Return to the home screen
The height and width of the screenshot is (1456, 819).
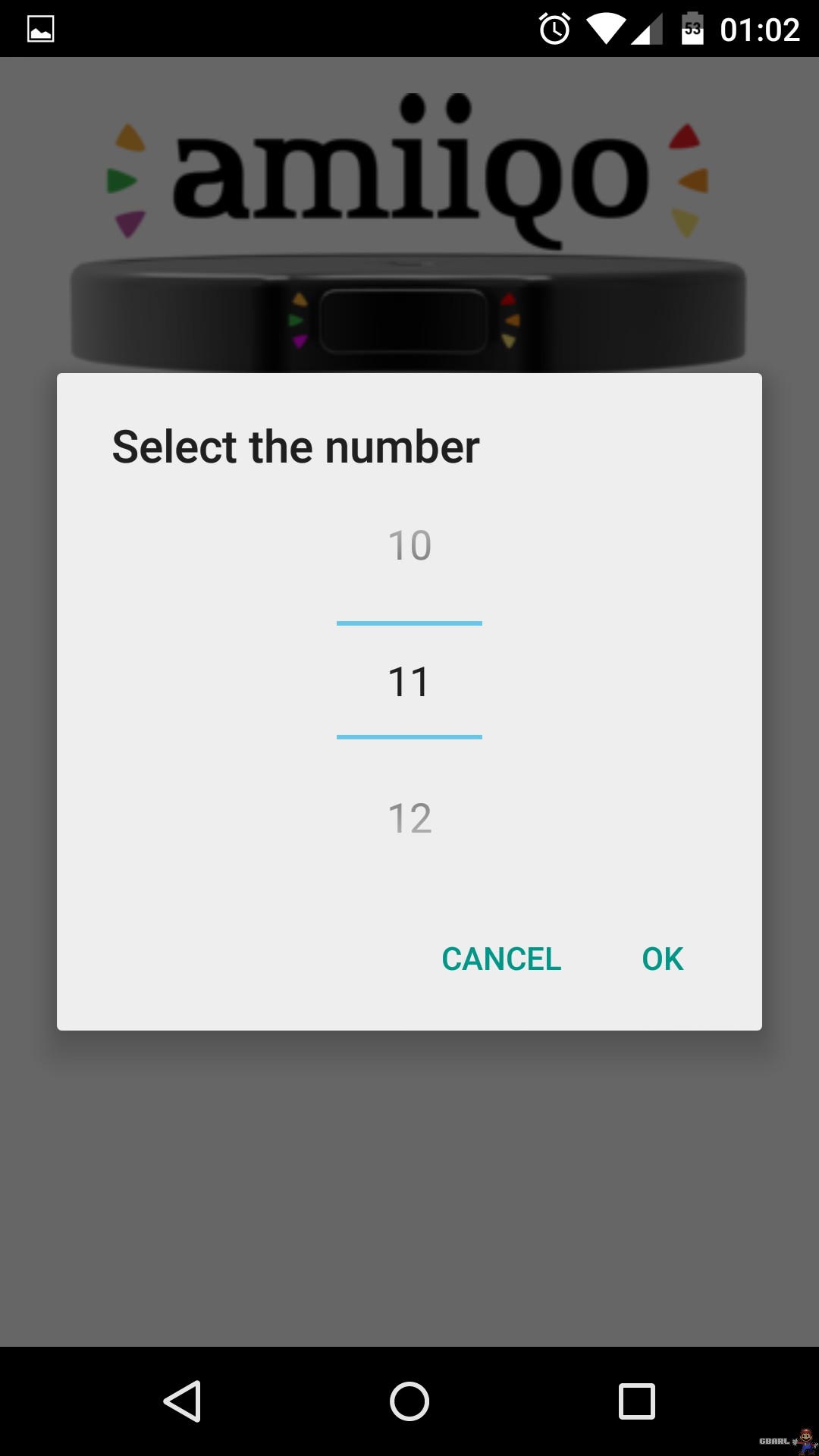tap(409, 1401)
